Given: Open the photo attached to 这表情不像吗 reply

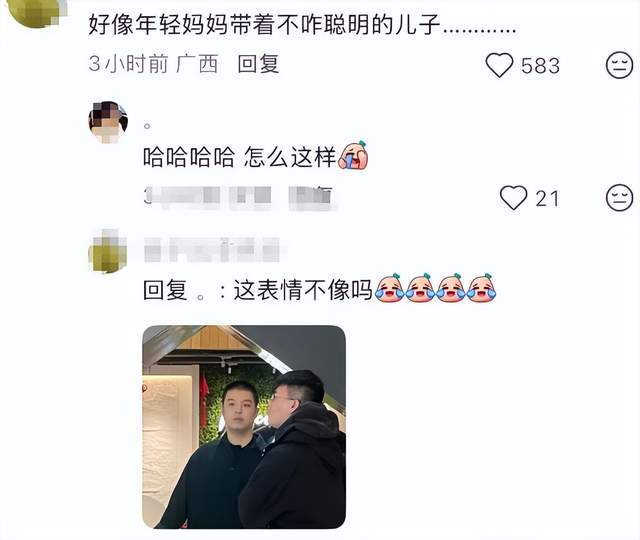Looking at the screenshot, I should coord(244,426).
